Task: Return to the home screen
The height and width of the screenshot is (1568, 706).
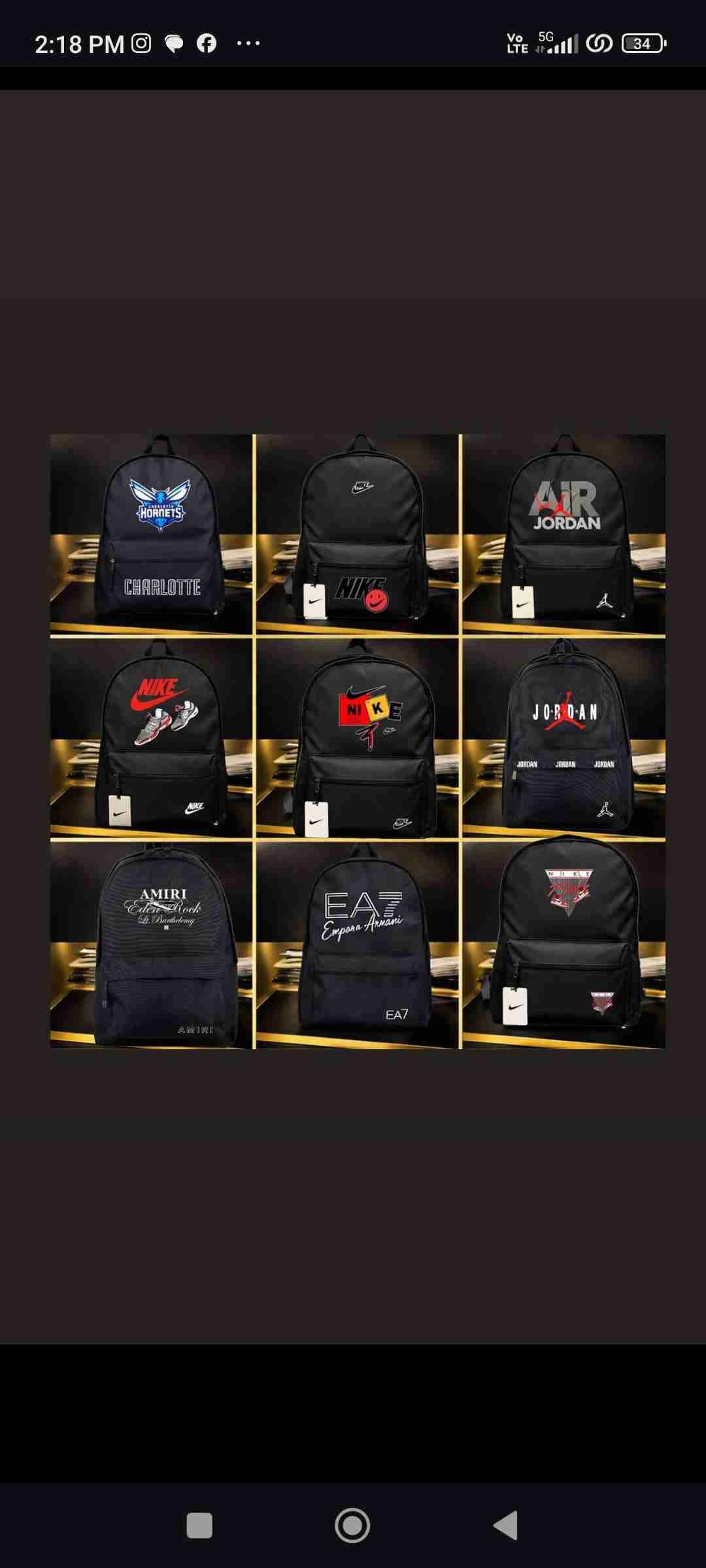Action: (x=352, y=1526)
